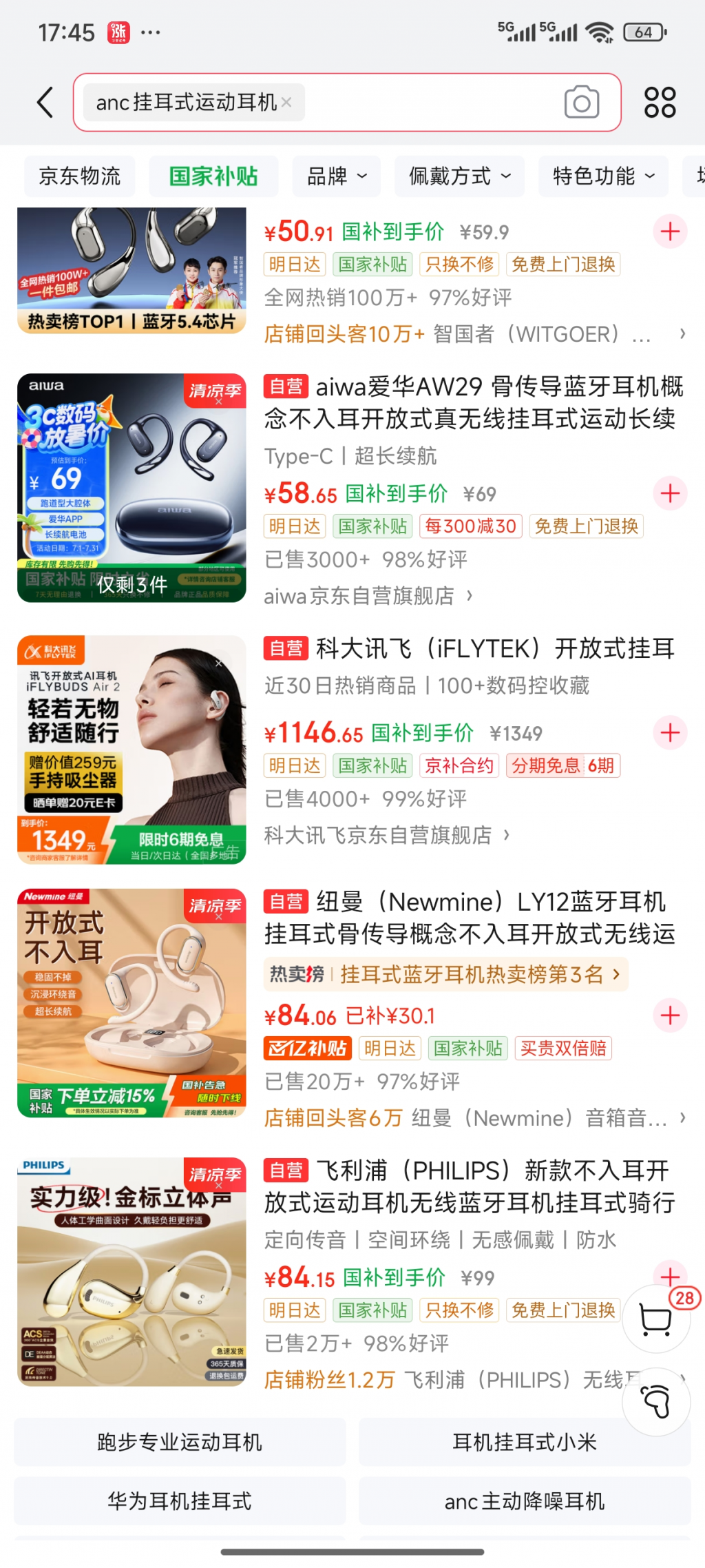Open the shopping cart with 28 items
Screen dimensions: 705x1568
(656, 1319)
